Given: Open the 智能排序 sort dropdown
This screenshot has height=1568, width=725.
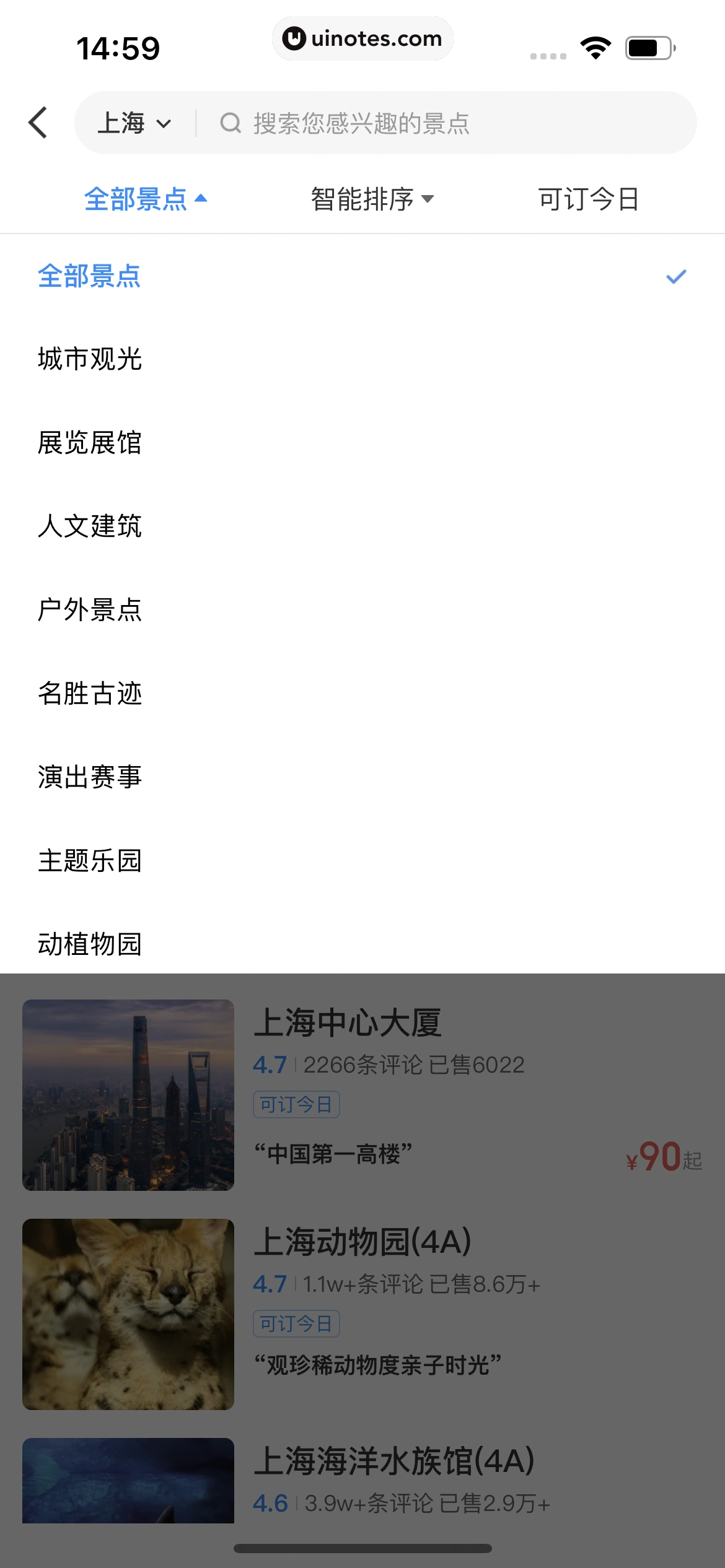Looking at the screenshot, I should coord(372,199).
